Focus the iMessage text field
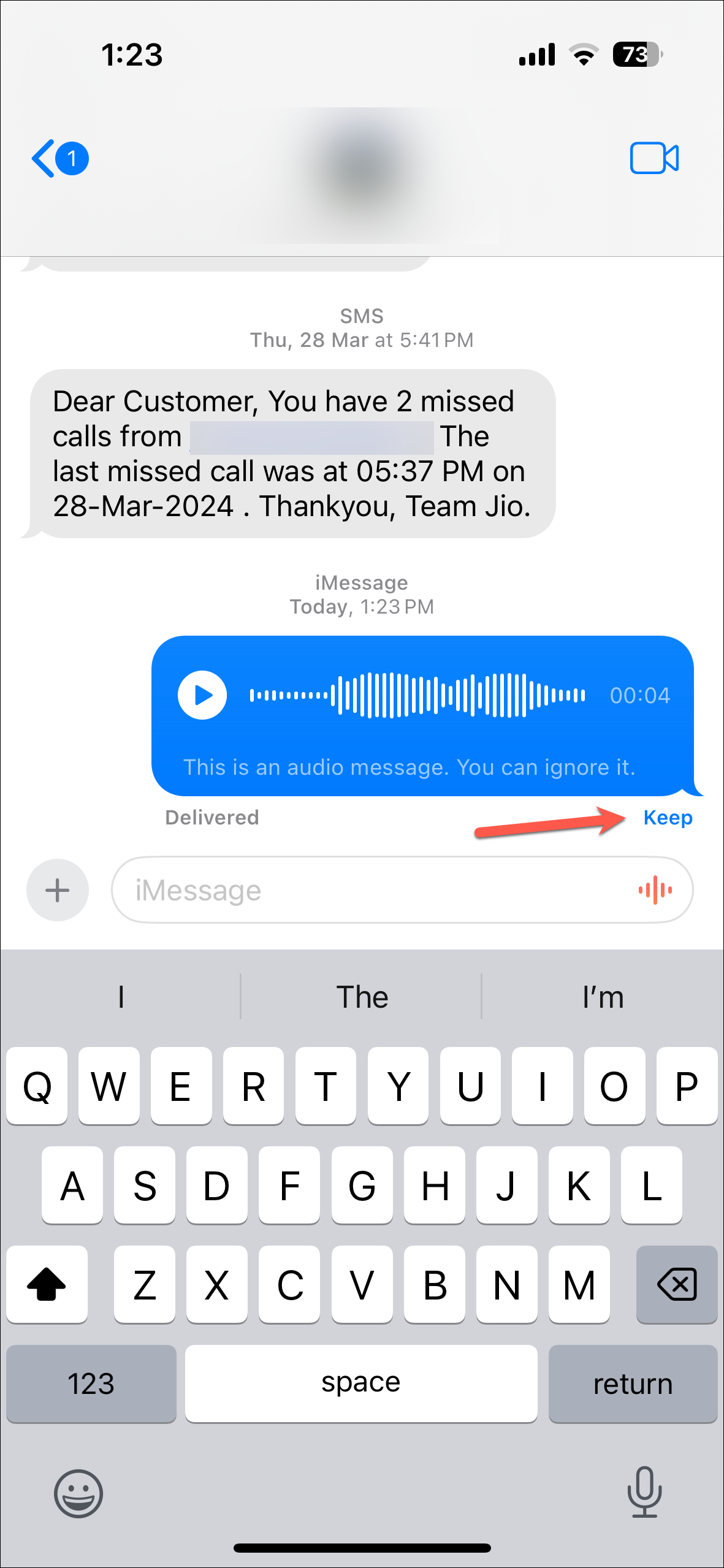Screen dimensions: 724x1568 pyautogui.click(x=368, y=890)
